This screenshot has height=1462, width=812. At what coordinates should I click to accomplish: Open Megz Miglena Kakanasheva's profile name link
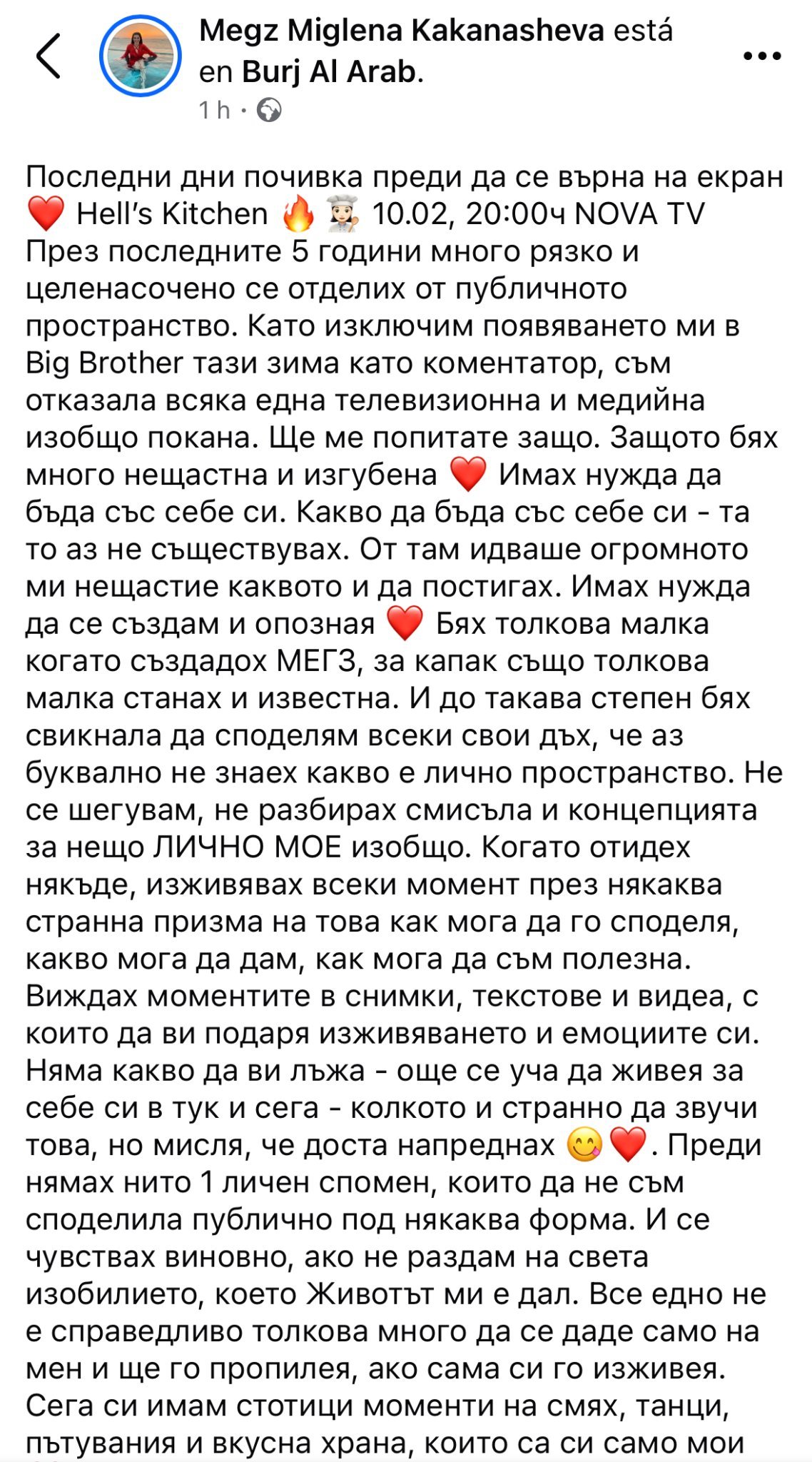tap(402, 31)
